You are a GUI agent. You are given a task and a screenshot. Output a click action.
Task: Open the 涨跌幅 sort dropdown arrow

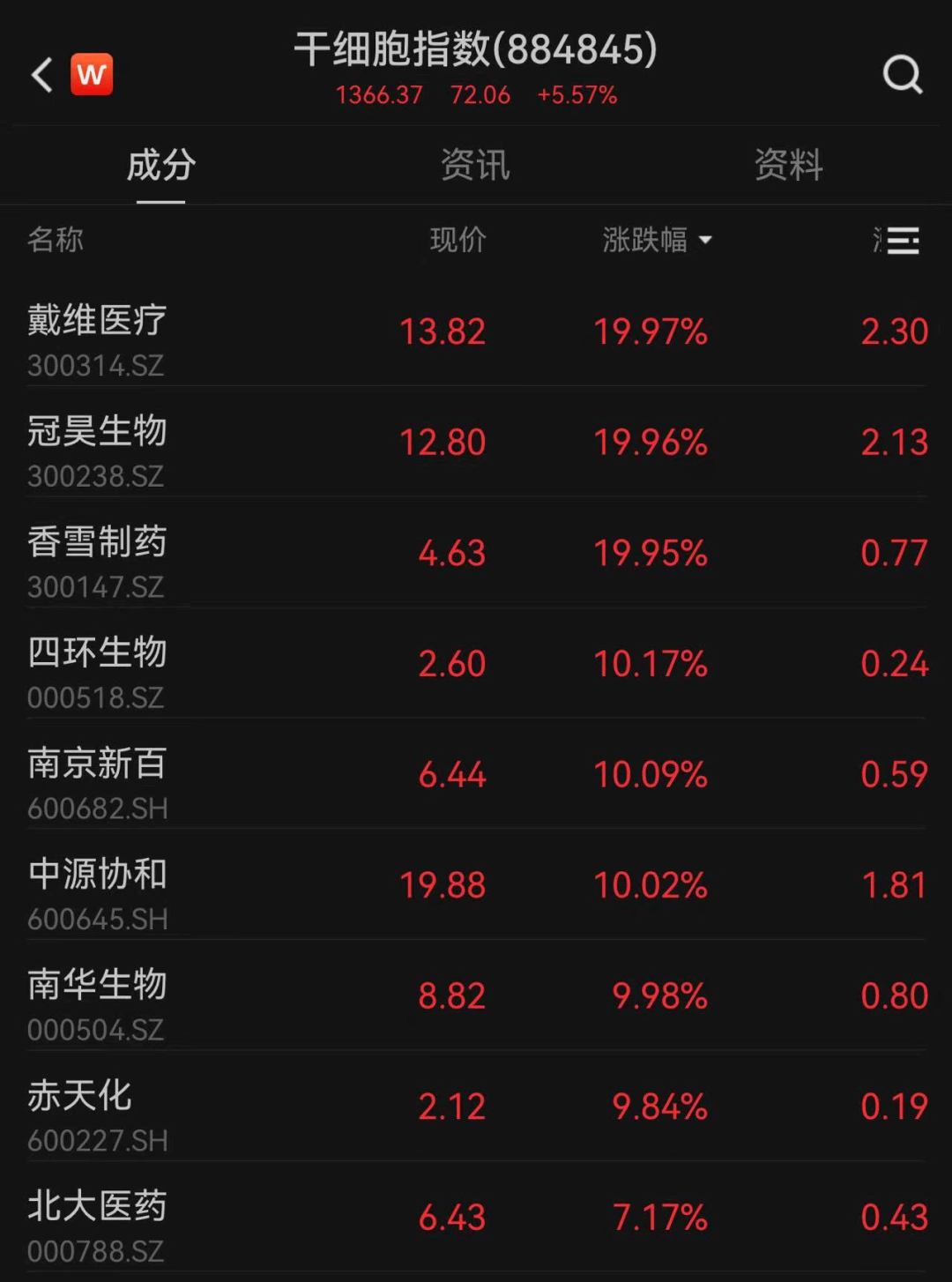click(x=705, y=240)
